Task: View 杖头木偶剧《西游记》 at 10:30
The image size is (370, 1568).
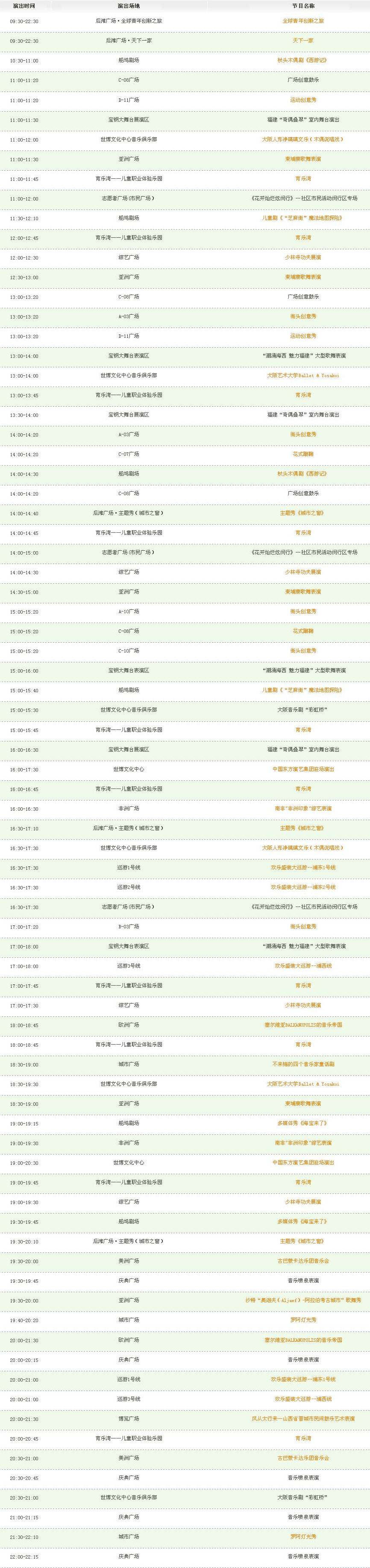Action: [x=303, y=60]
